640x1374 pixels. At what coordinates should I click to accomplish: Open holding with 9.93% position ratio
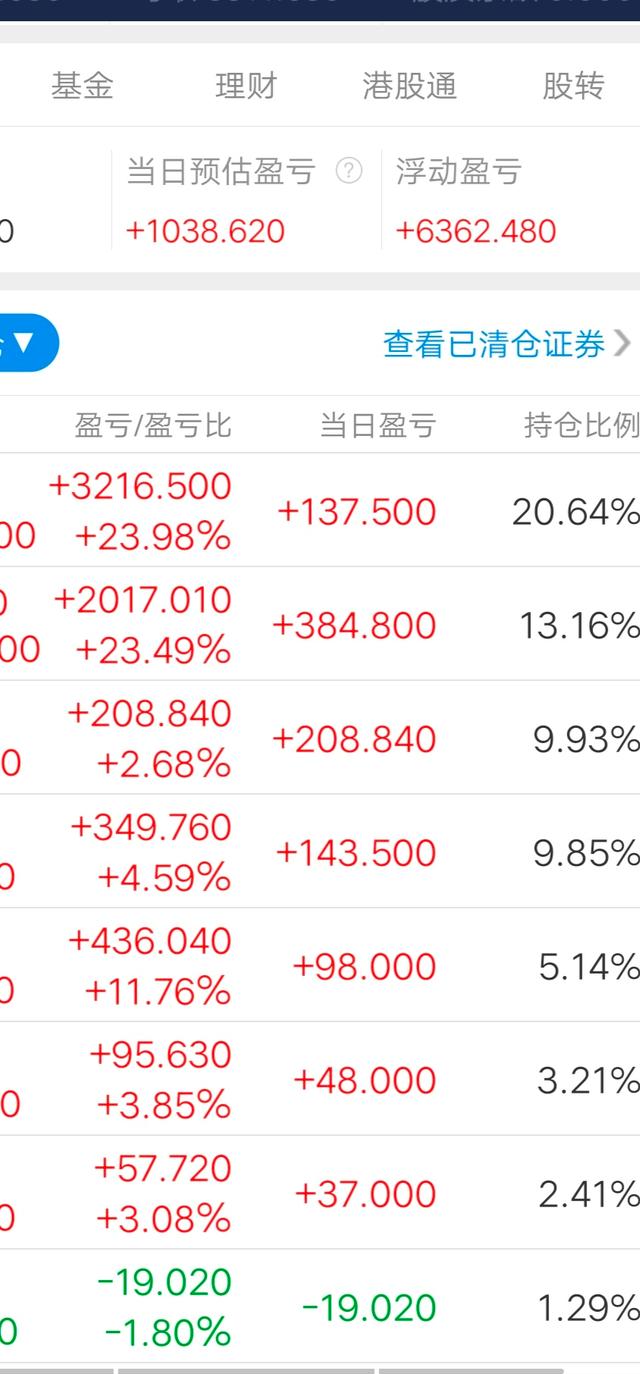tap(320, 739)
